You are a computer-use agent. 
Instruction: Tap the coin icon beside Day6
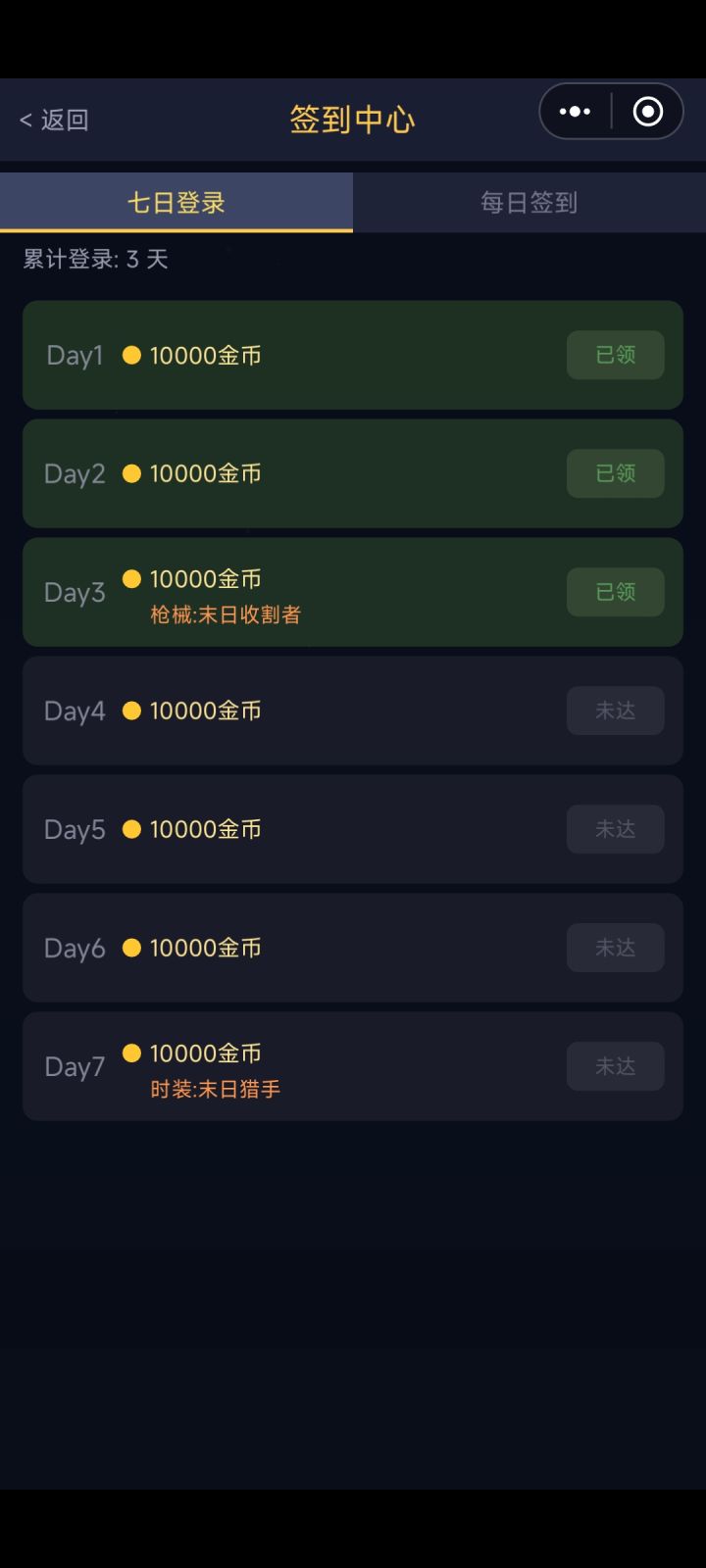coord(130,948)
